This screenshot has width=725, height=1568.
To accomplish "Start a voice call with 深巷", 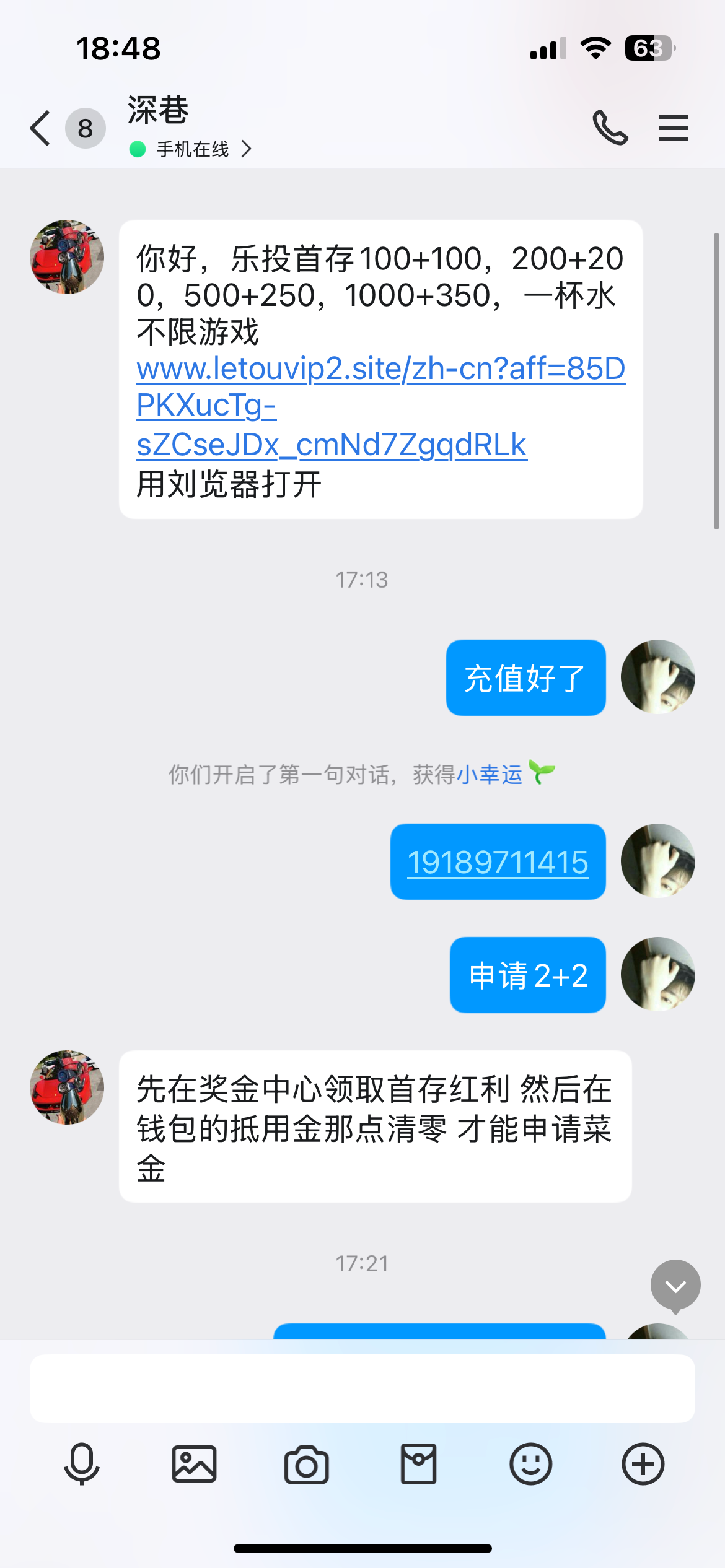I will pos(610,128).
